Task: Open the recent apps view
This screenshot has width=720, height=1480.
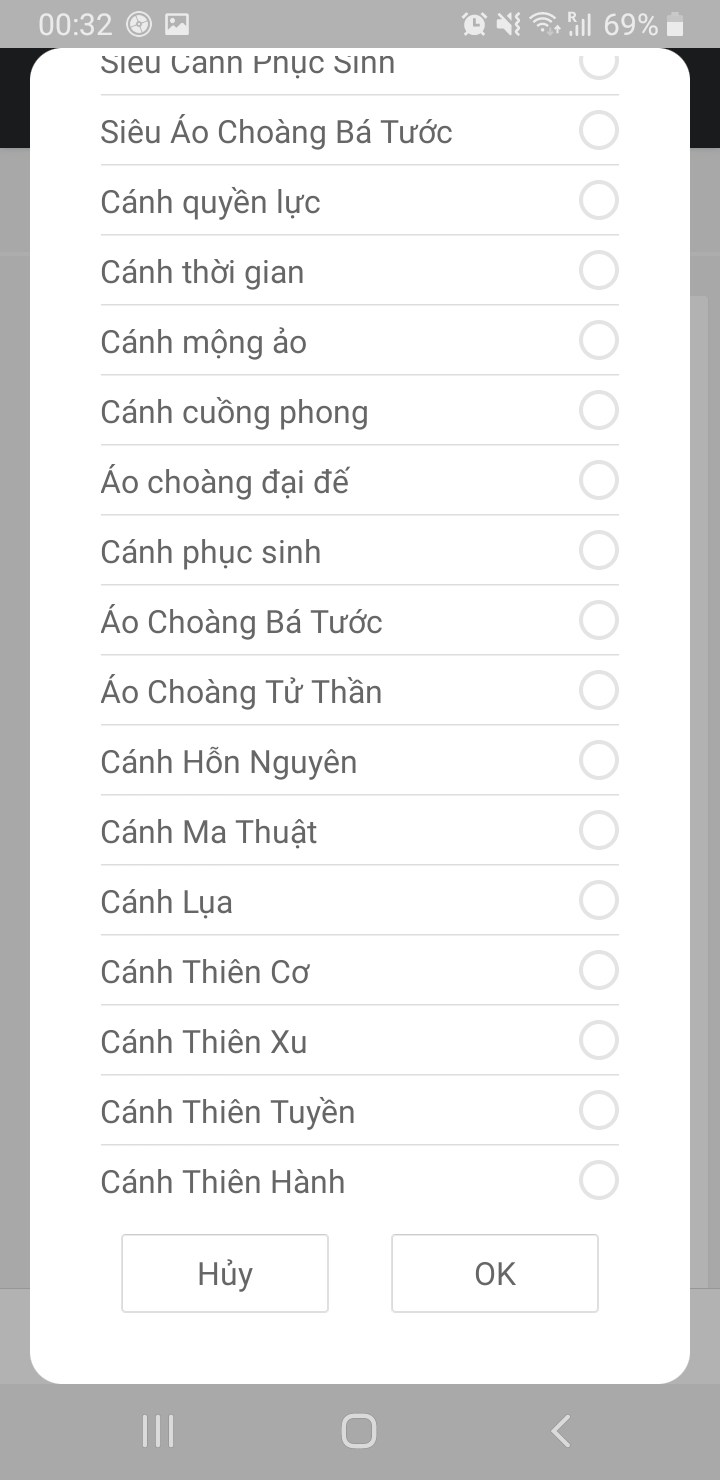Action: click(158, 1431)
